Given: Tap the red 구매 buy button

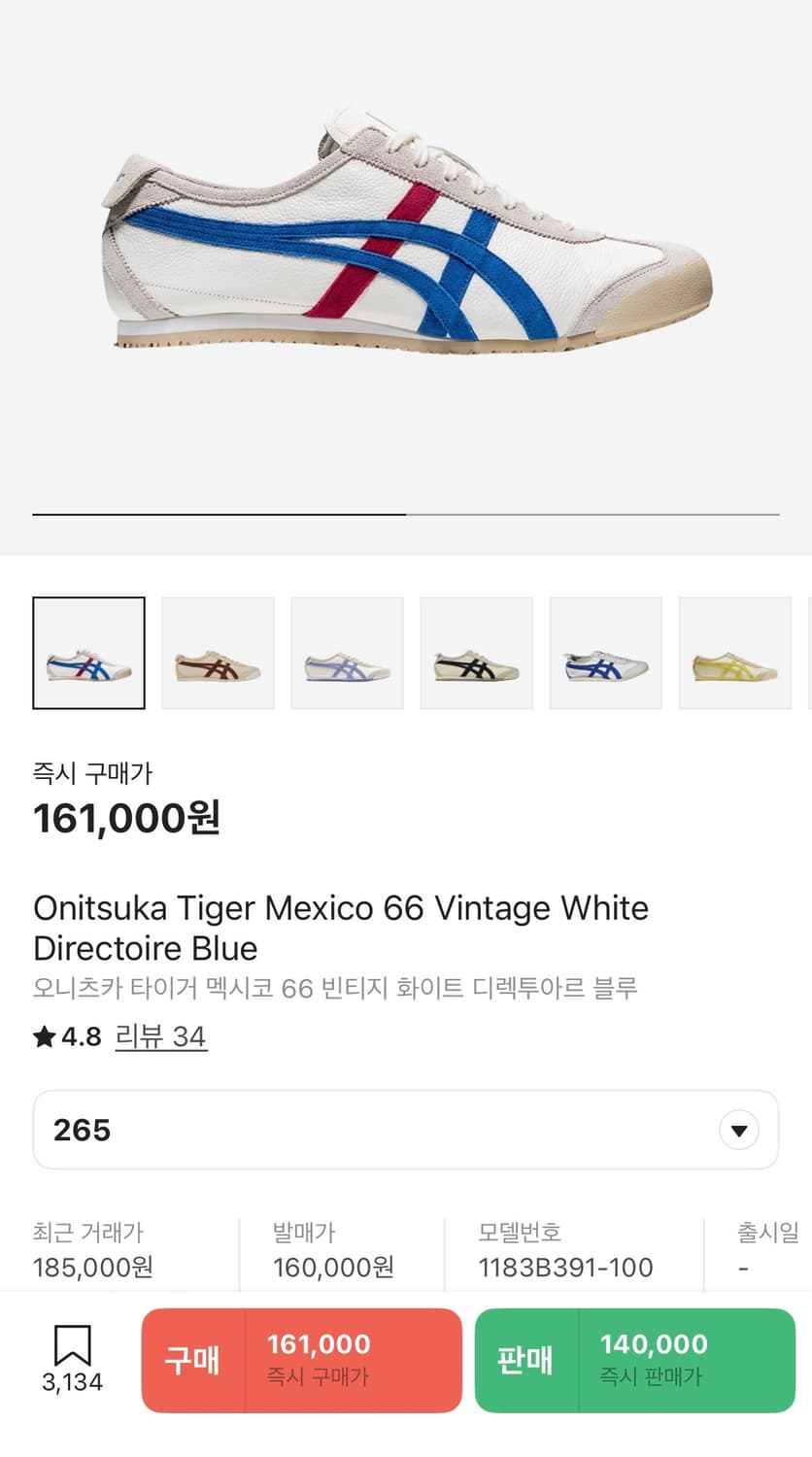Looking at the screenshot, I should pos(301,1360).
